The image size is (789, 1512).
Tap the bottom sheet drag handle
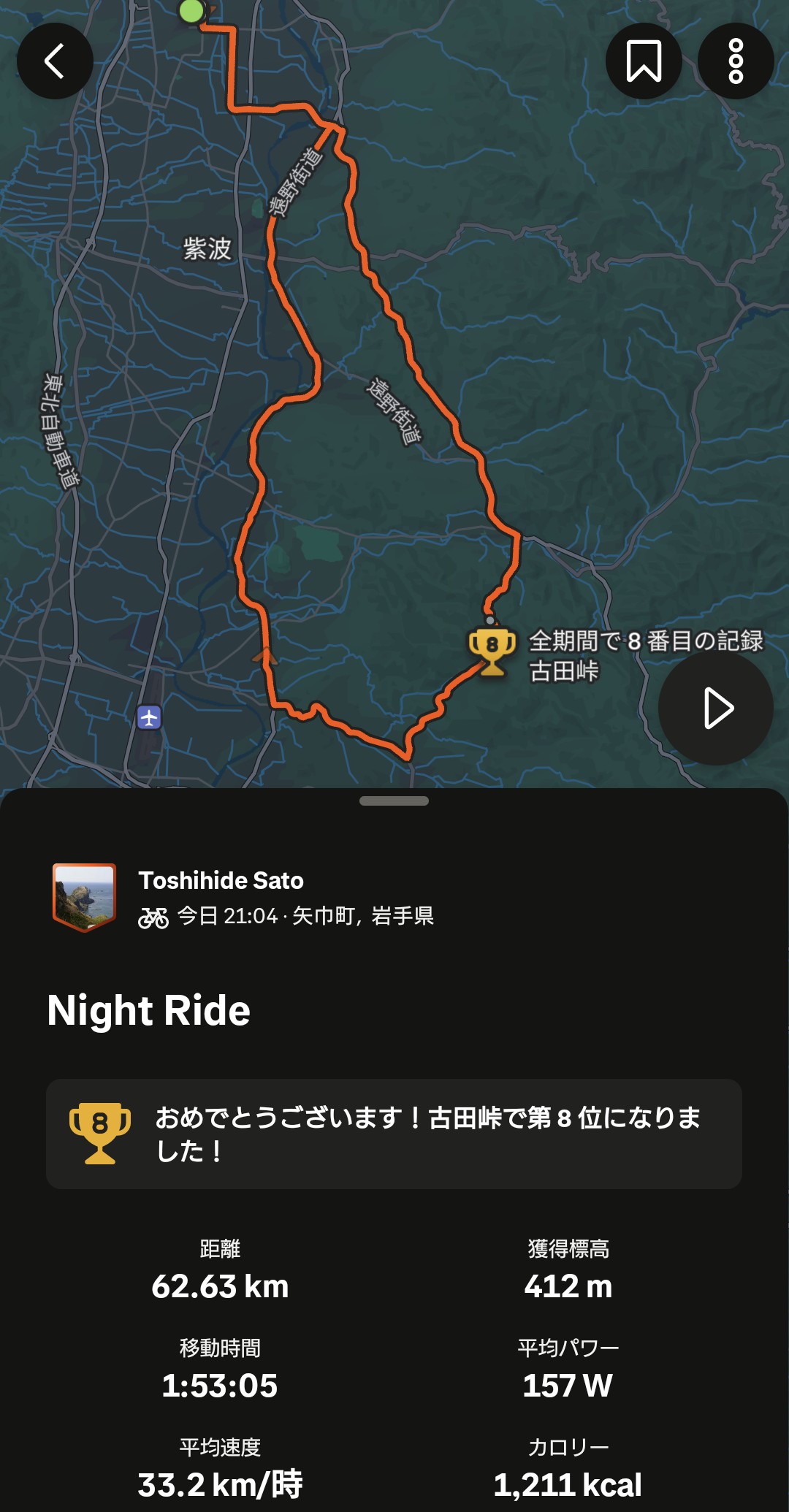pos(394,801)
